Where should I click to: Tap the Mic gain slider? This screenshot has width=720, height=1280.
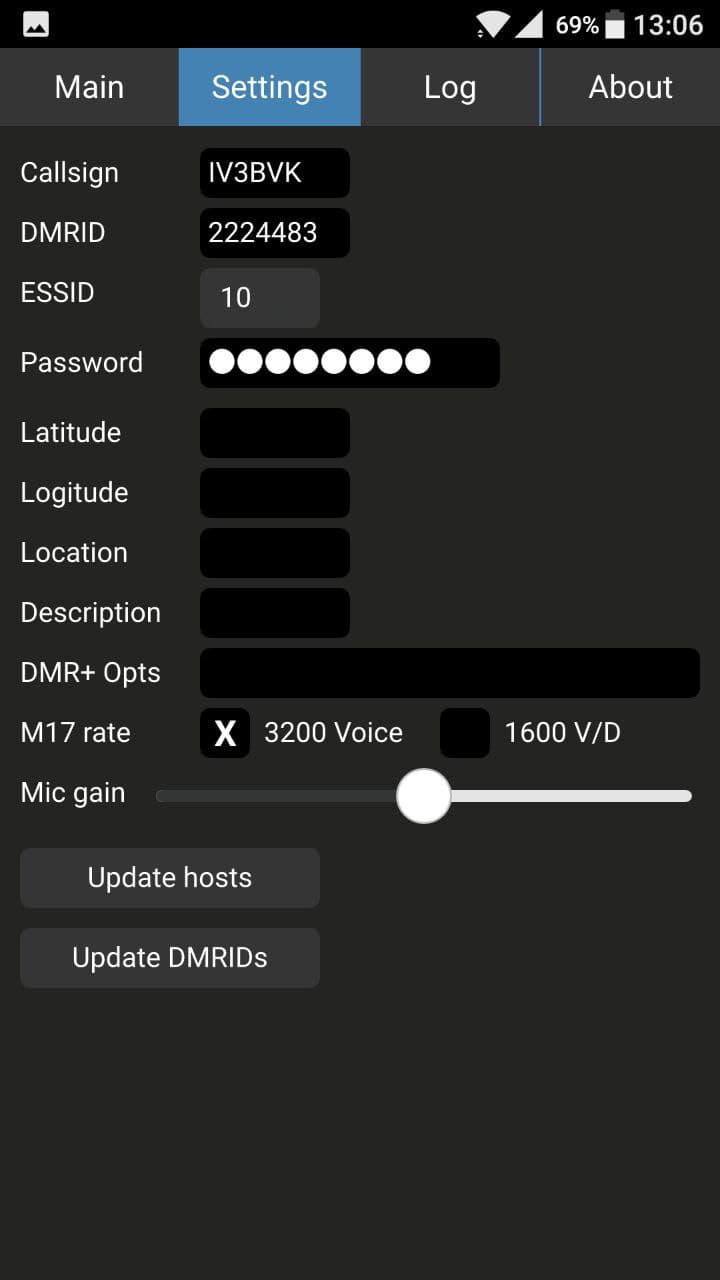424,796
